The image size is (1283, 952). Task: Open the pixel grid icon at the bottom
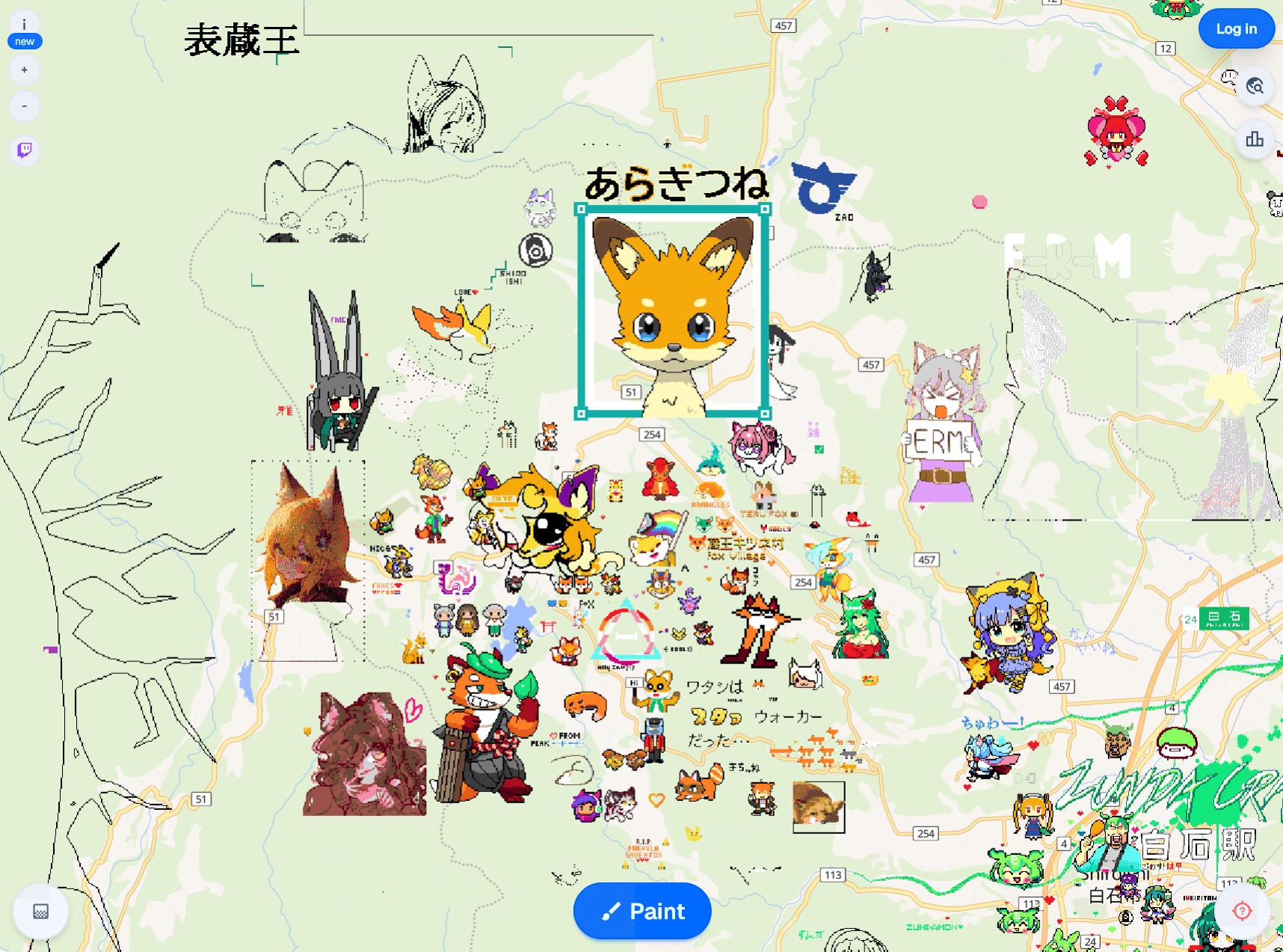pyautogui.click(x=41, y=911)
